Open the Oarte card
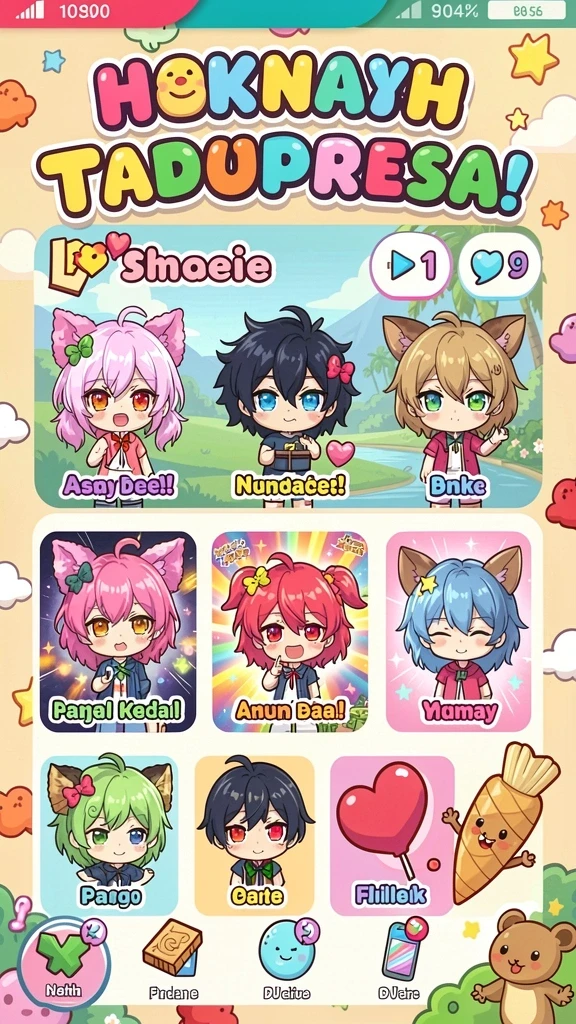 pos(255,836)
